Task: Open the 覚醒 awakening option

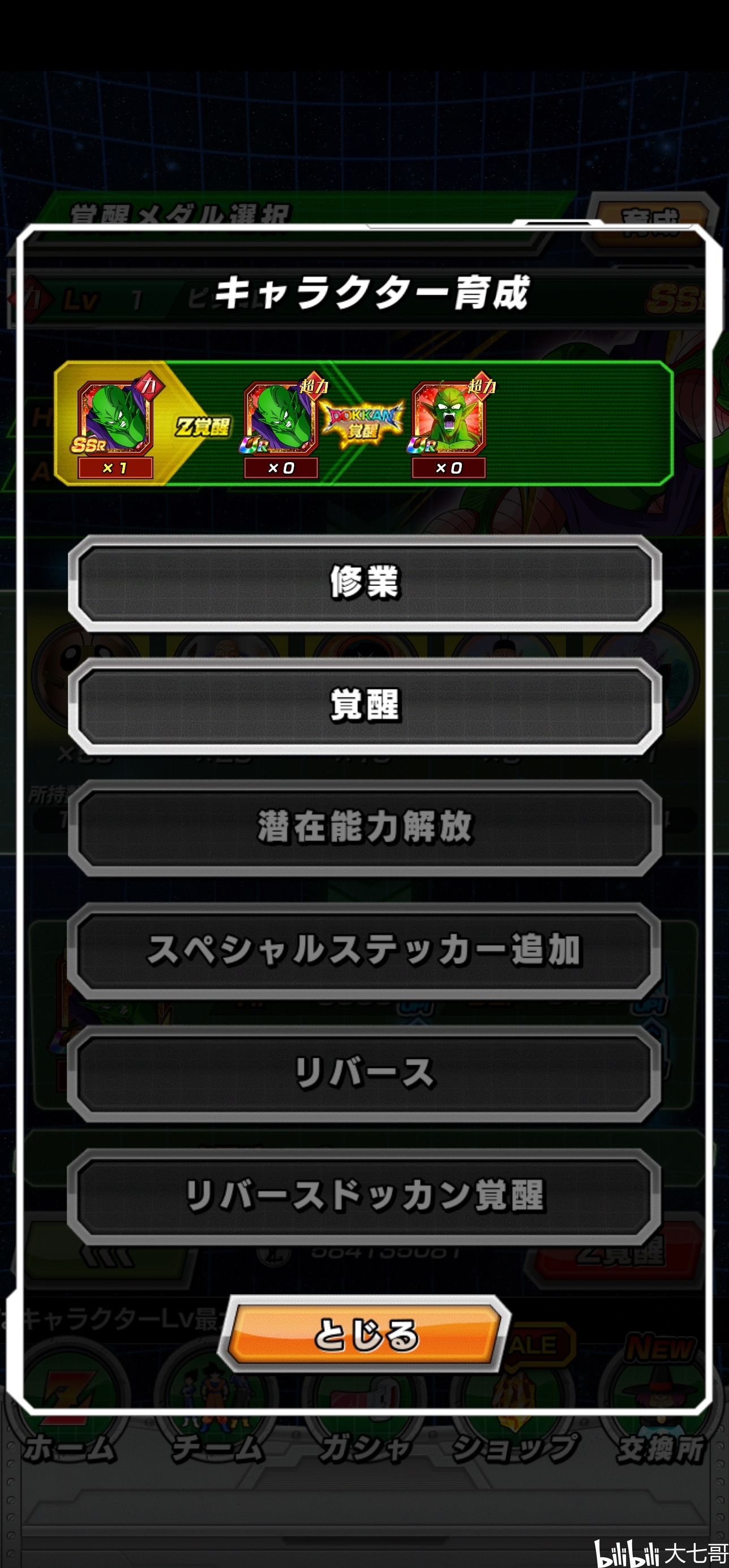Action: 364,705
